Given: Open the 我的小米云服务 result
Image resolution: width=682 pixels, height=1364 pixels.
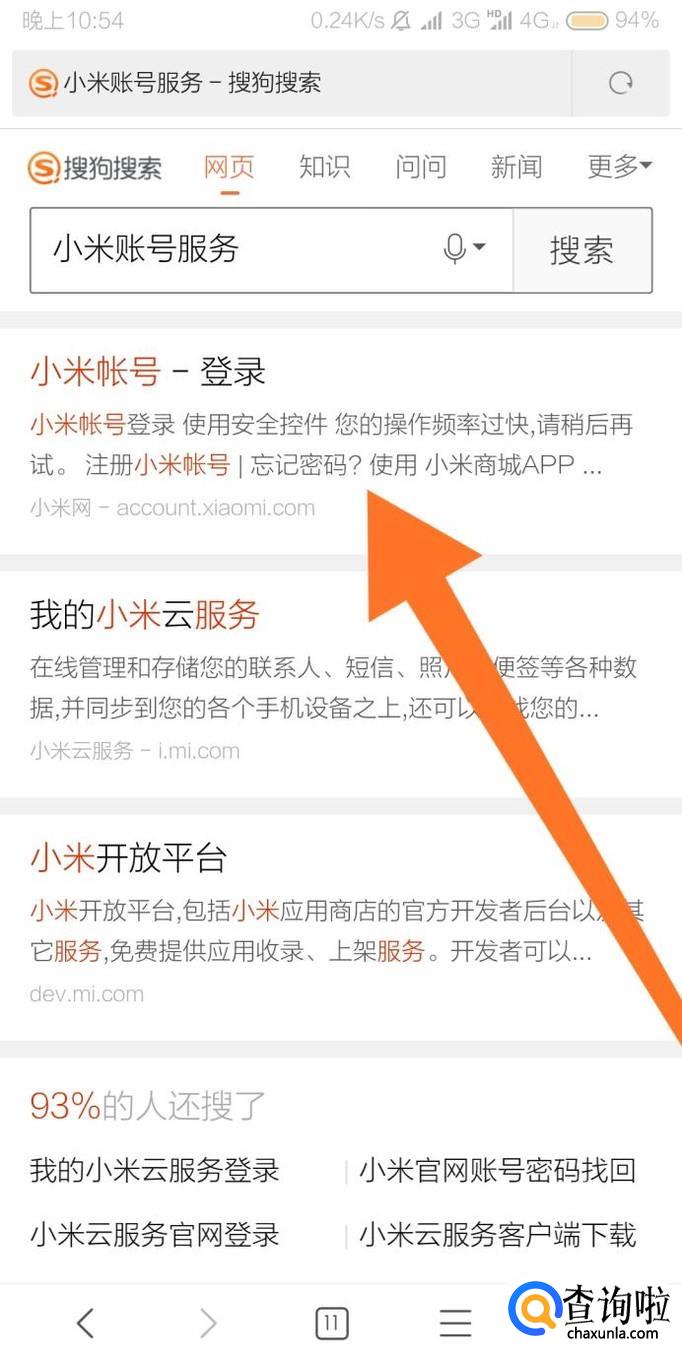Looking at the screenshot, I should coord(144,615).
